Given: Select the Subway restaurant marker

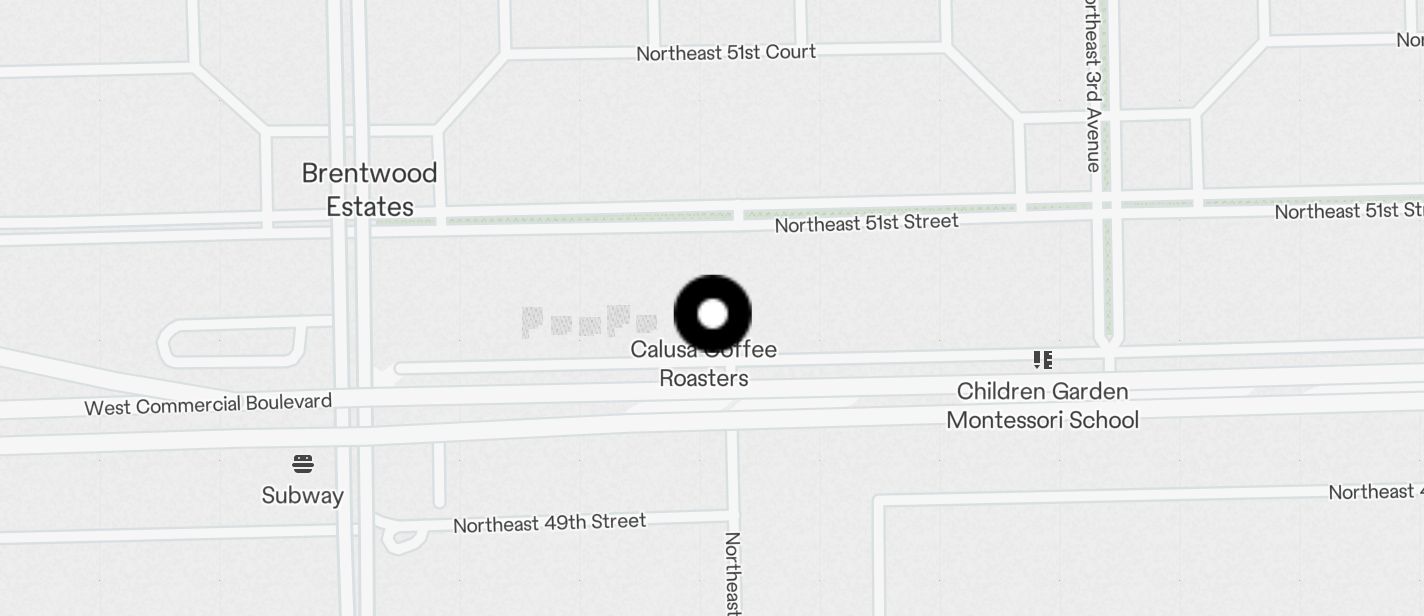Looking at the screenshot, I should tap(303, 464).
